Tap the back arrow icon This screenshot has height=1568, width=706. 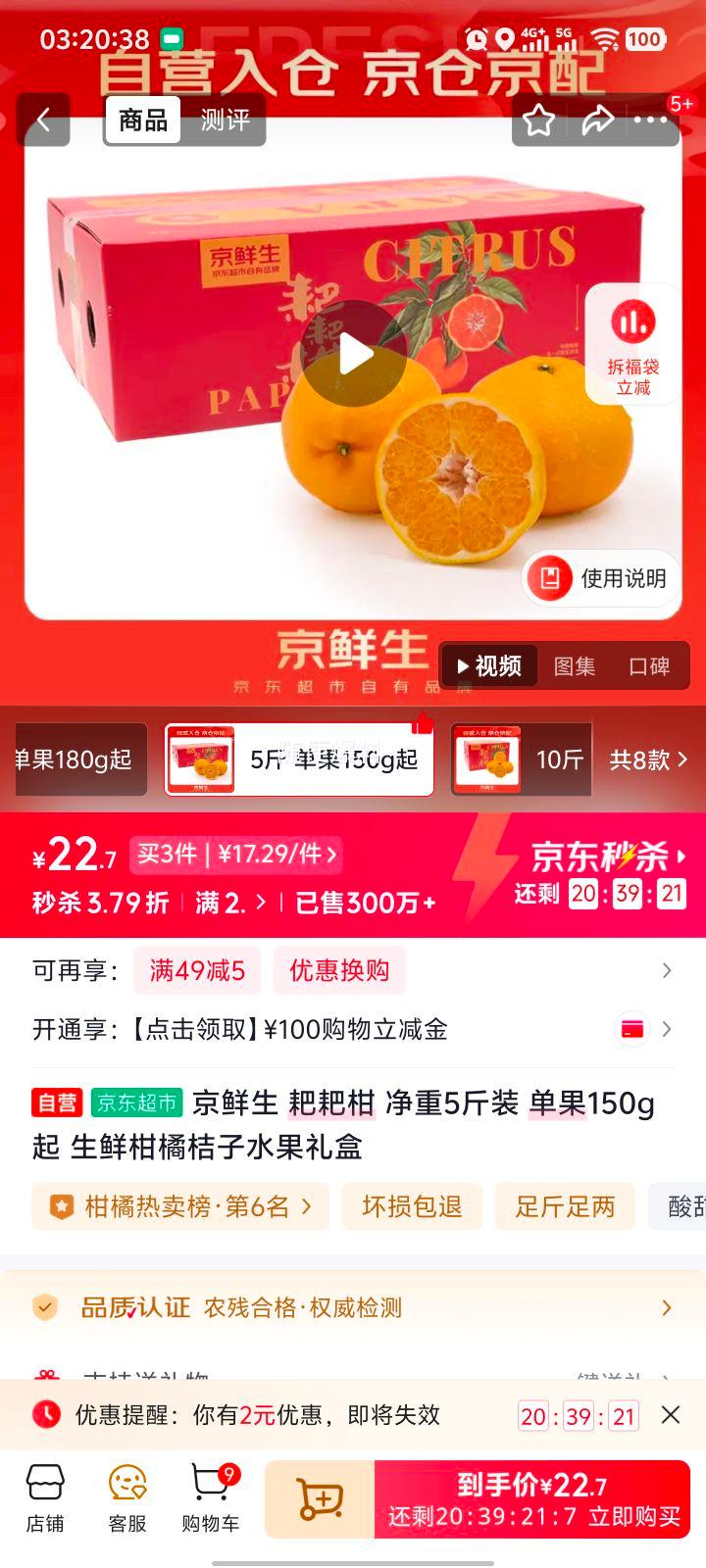tap(44, 120)
